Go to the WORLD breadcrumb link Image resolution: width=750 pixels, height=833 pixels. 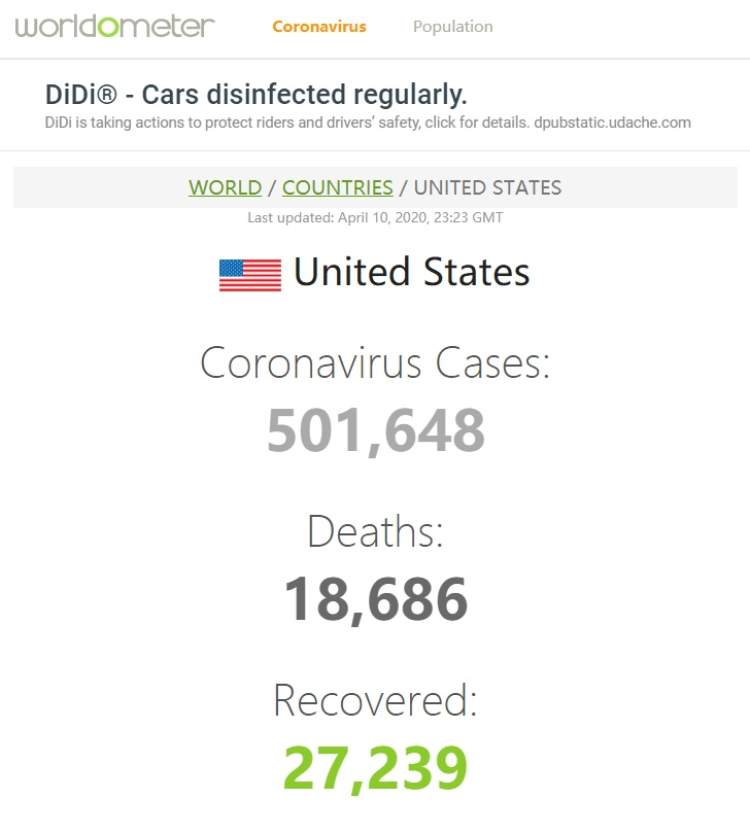point(225,187)
